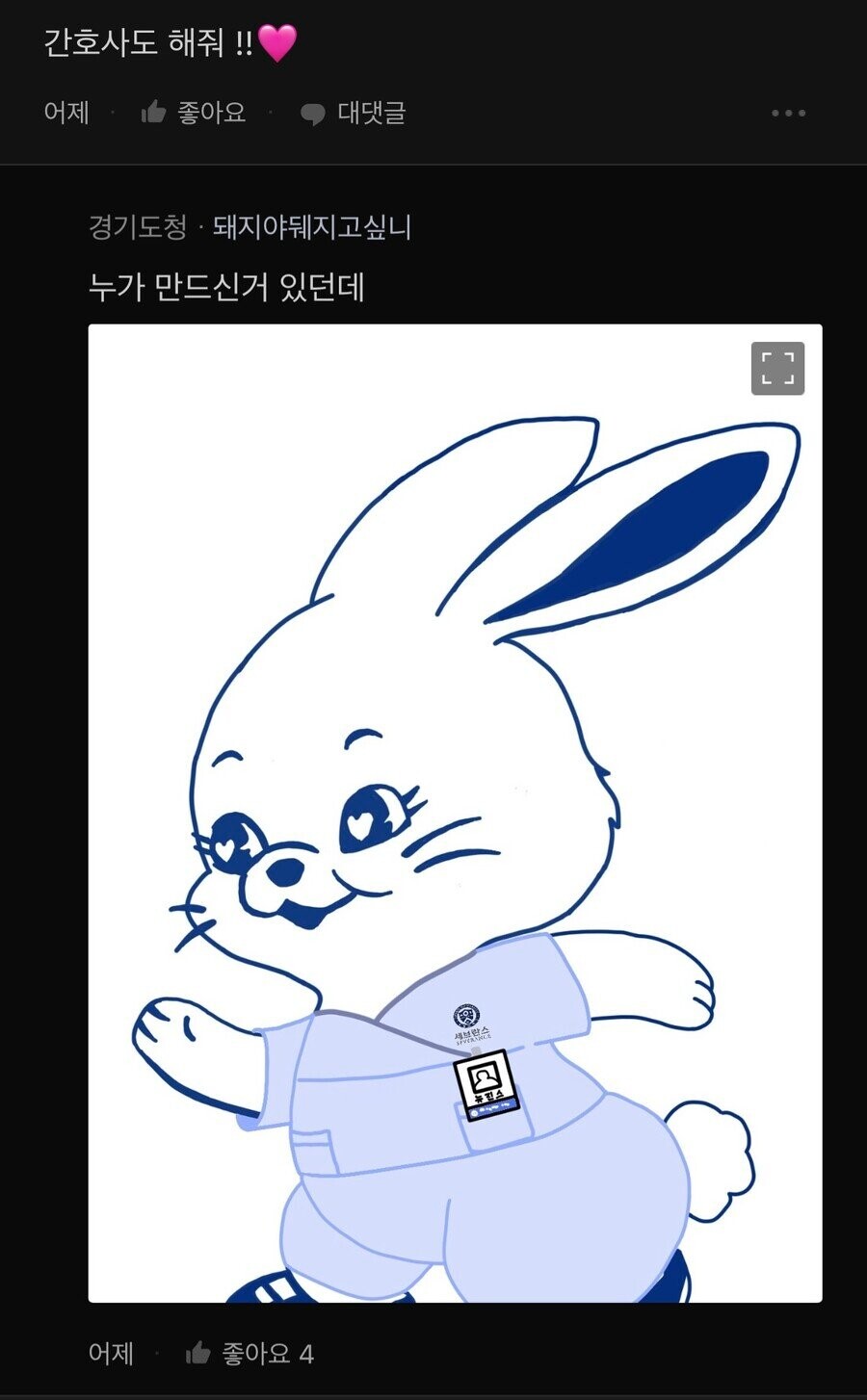This screenshot has height=1400, width=867.
Task: Expand the bunny image to fullscreen
Action: coord(777,368)
